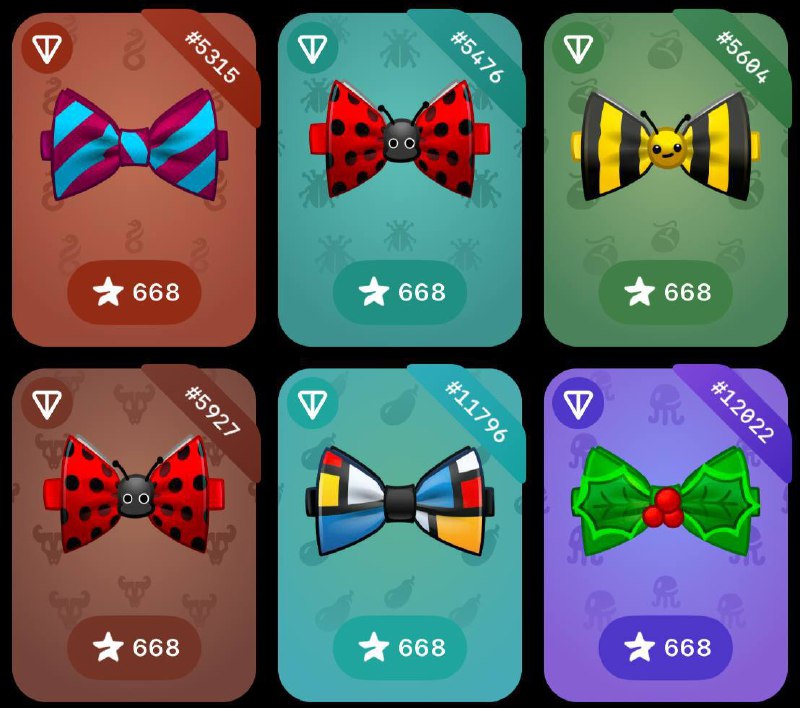
Task: Tap the 668 stars button on #5476
Action: pos(400,292)
